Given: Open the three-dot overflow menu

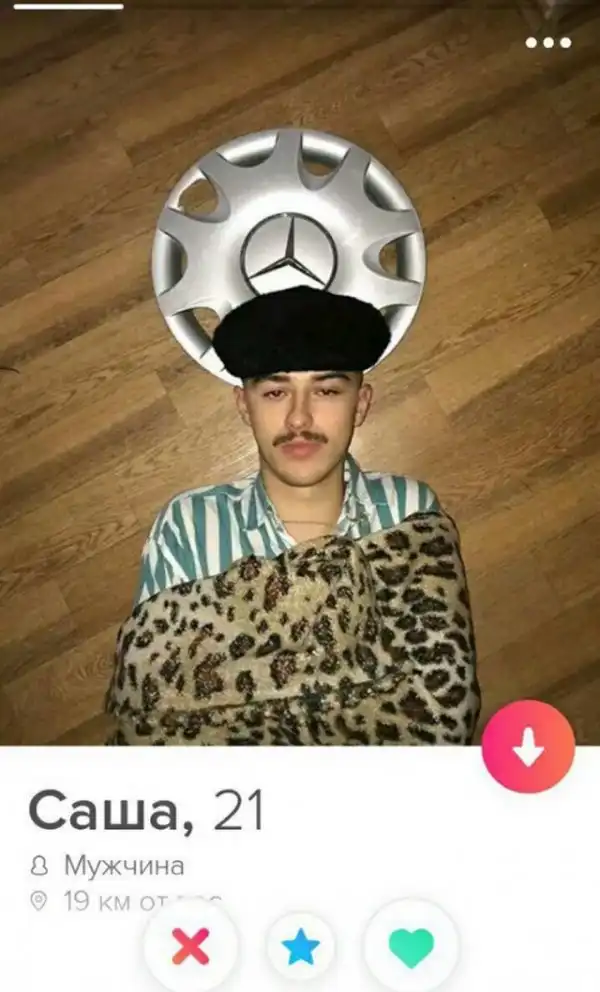Looking at the screenshot, I should coord(548,43).
